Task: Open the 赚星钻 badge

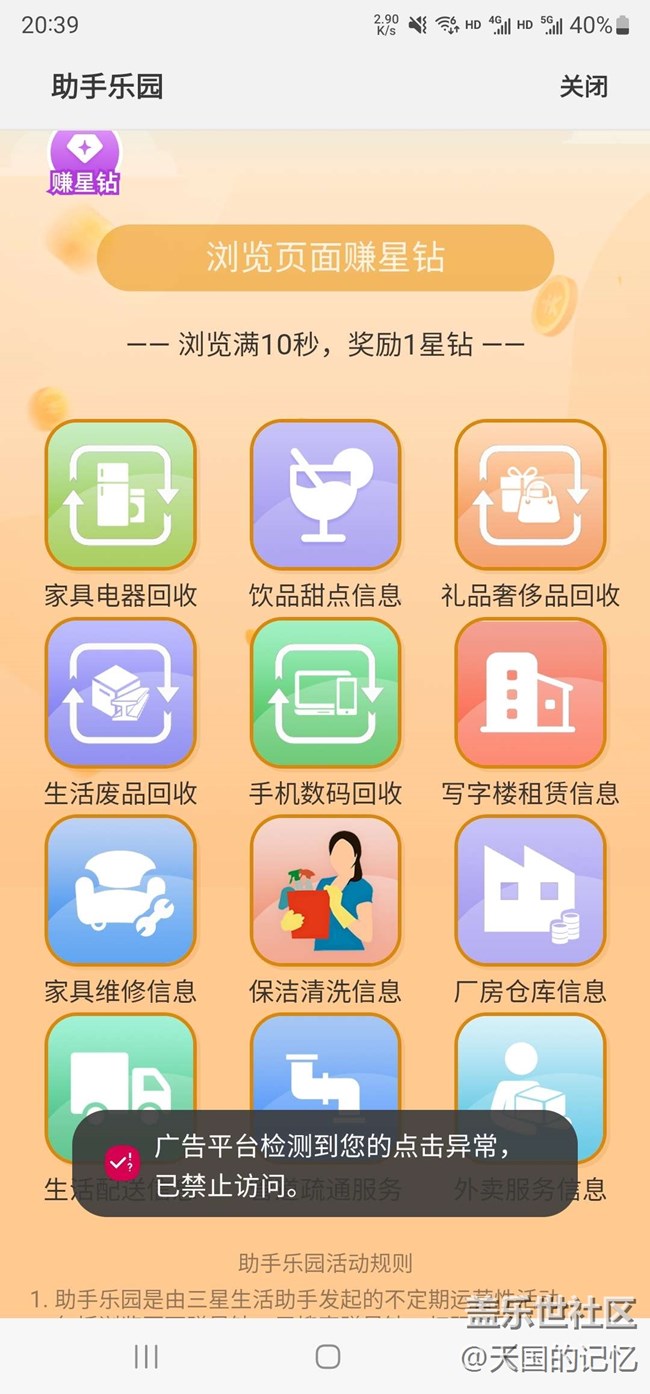Action: [85, 163]
